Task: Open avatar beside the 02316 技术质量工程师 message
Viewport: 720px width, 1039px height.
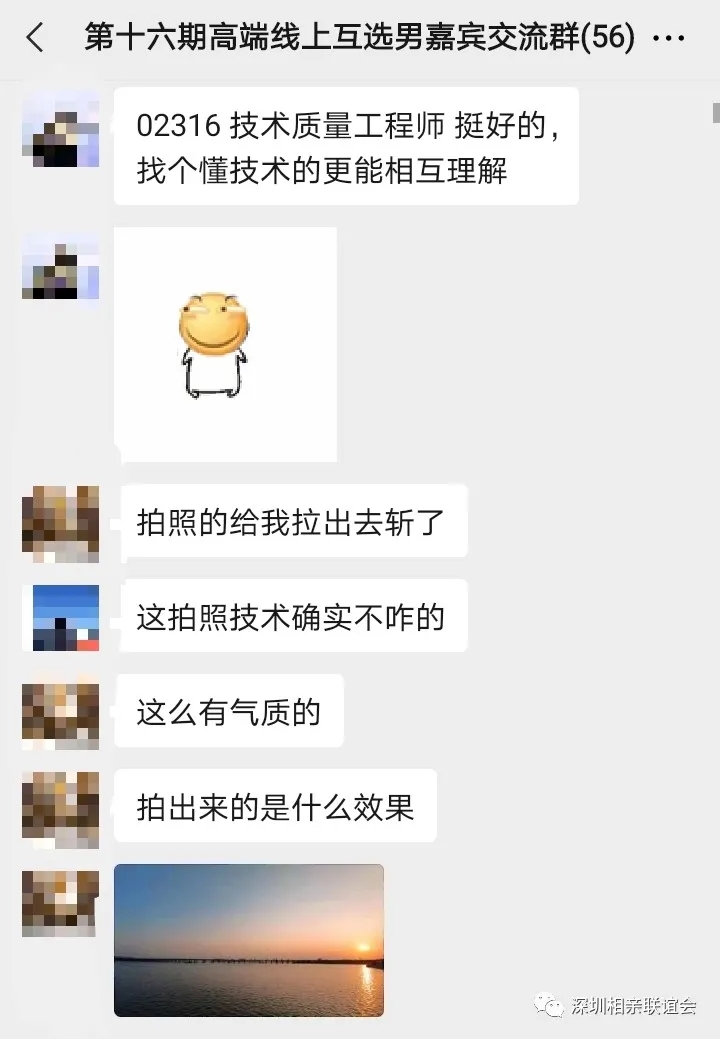Action: (x=61, y=128)
